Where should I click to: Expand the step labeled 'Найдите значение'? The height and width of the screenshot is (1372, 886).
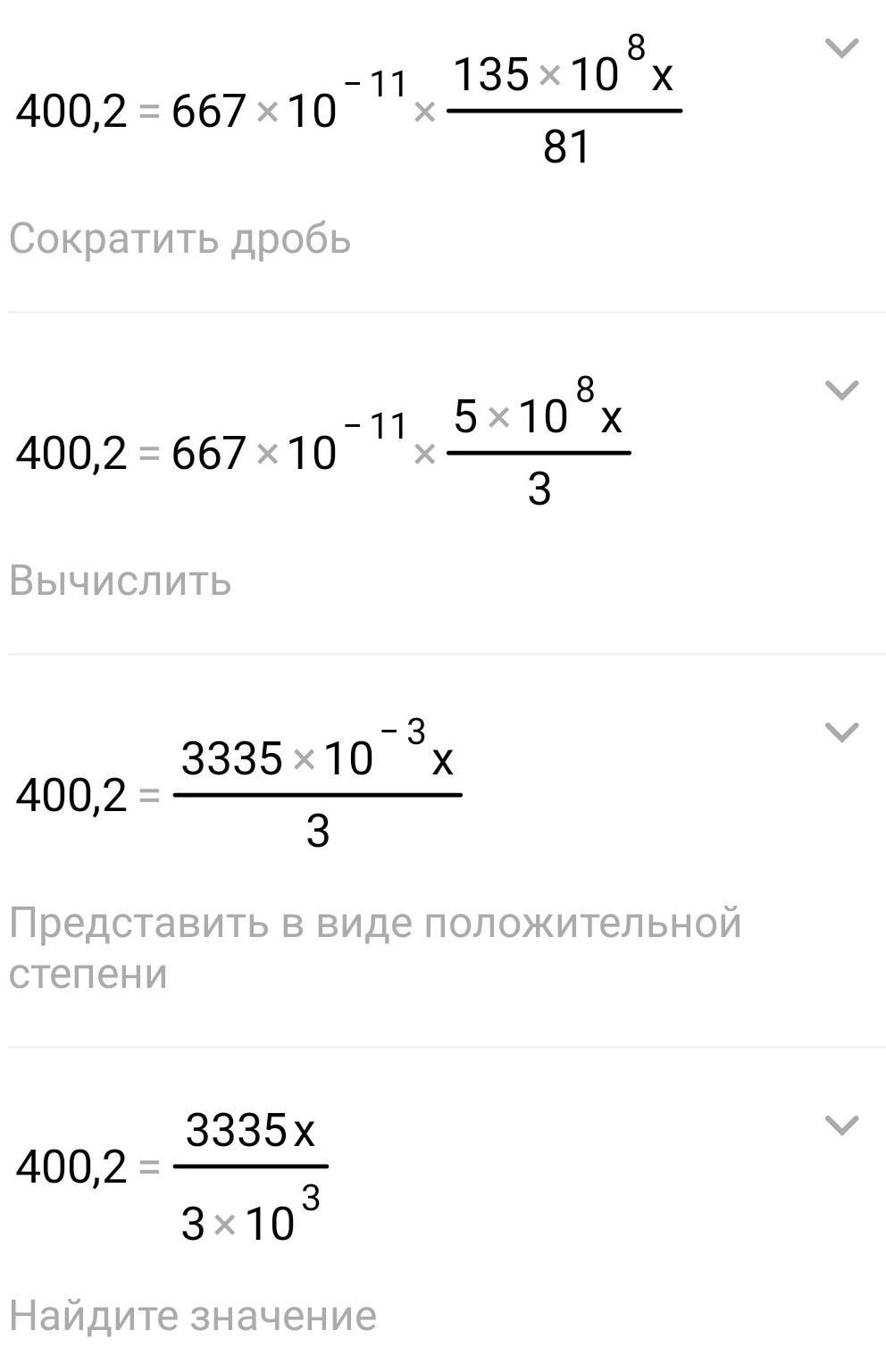pyautogui.click(x=841, y=1125)
